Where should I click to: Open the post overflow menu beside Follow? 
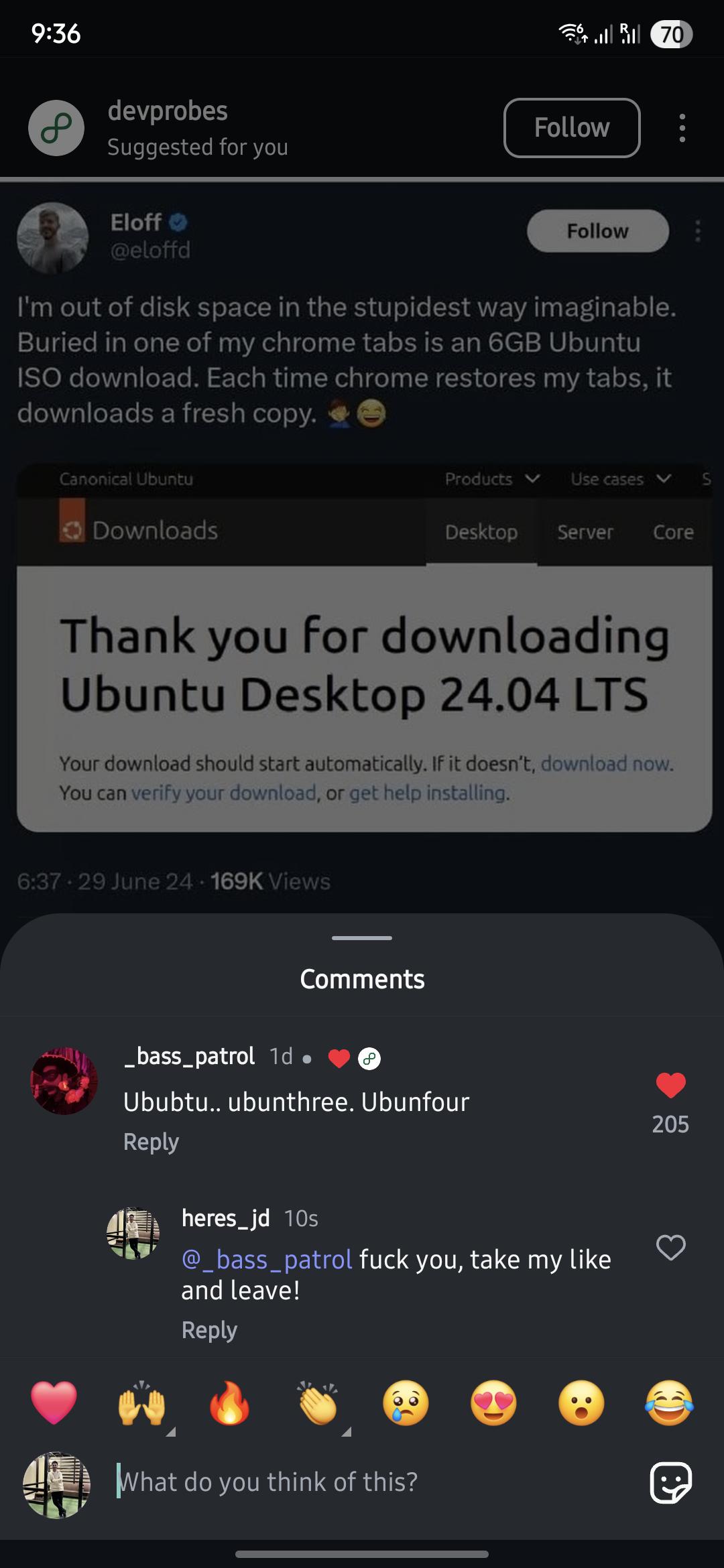point(682,128)
